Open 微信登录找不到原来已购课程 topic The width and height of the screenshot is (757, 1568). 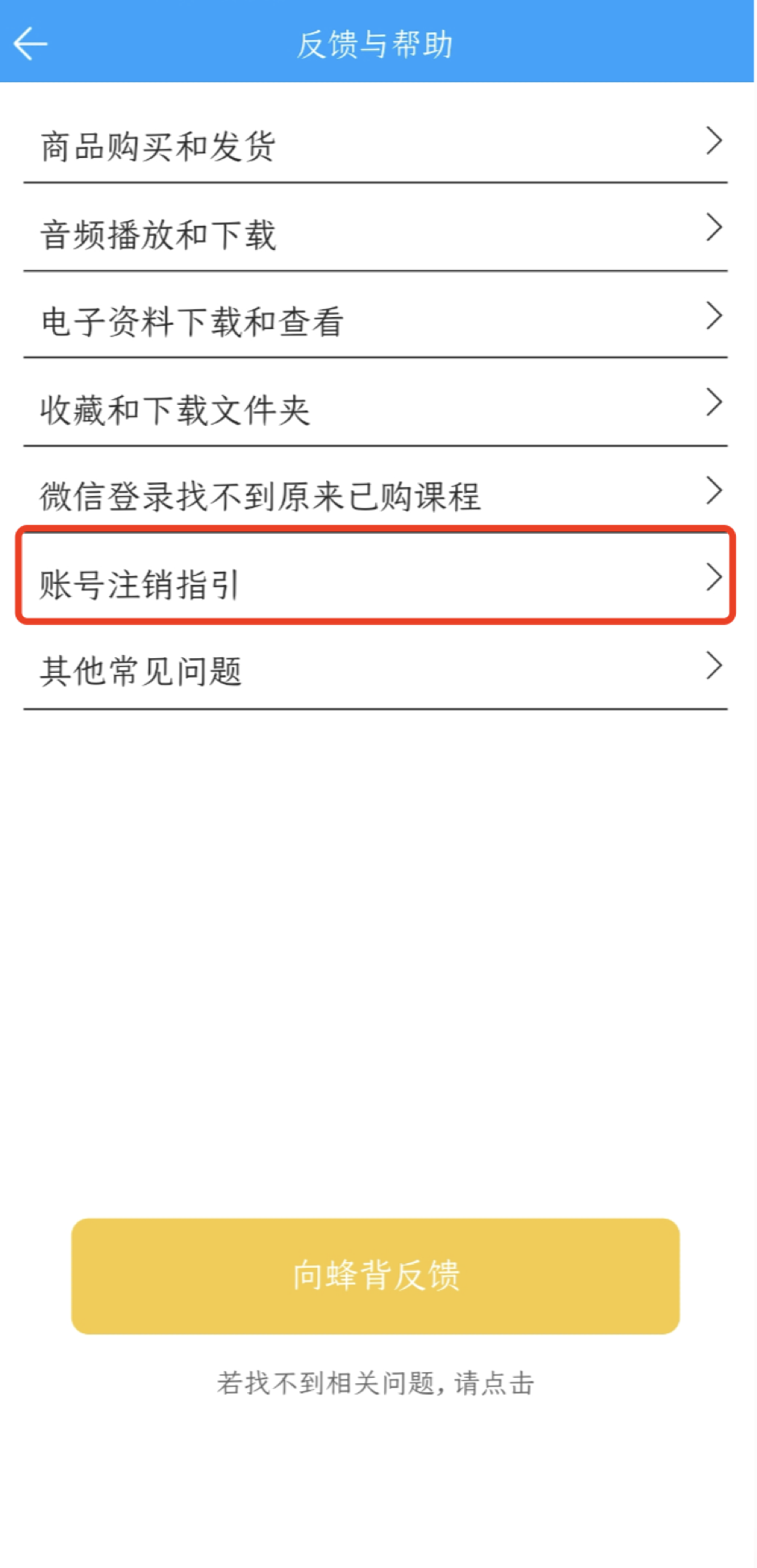click(375, 495)
